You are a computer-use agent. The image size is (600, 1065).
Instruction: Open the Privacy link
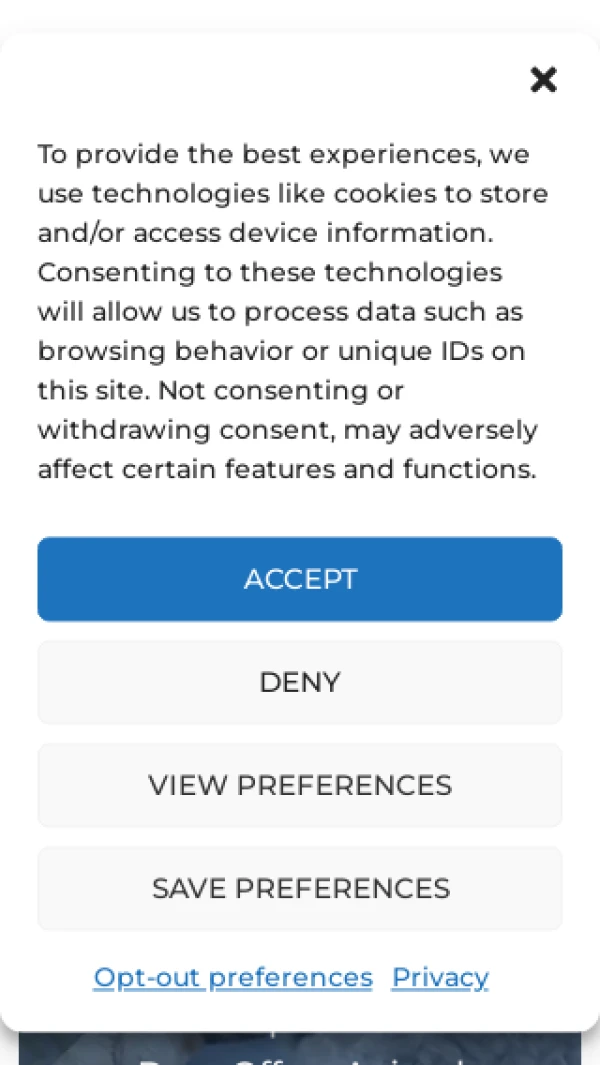(440, 977)
